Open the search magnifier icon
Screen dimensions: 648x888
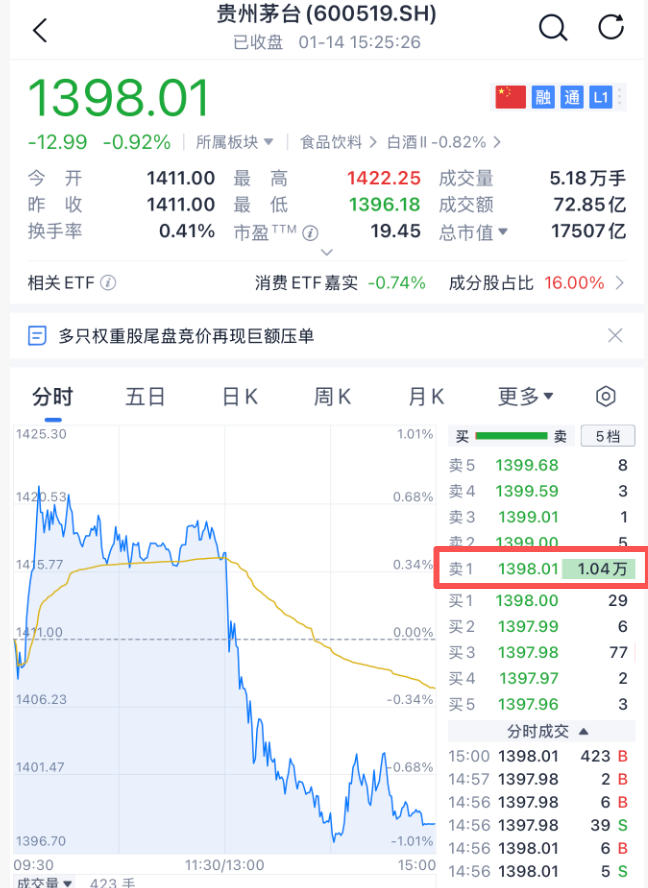click(x=553, y=28)
